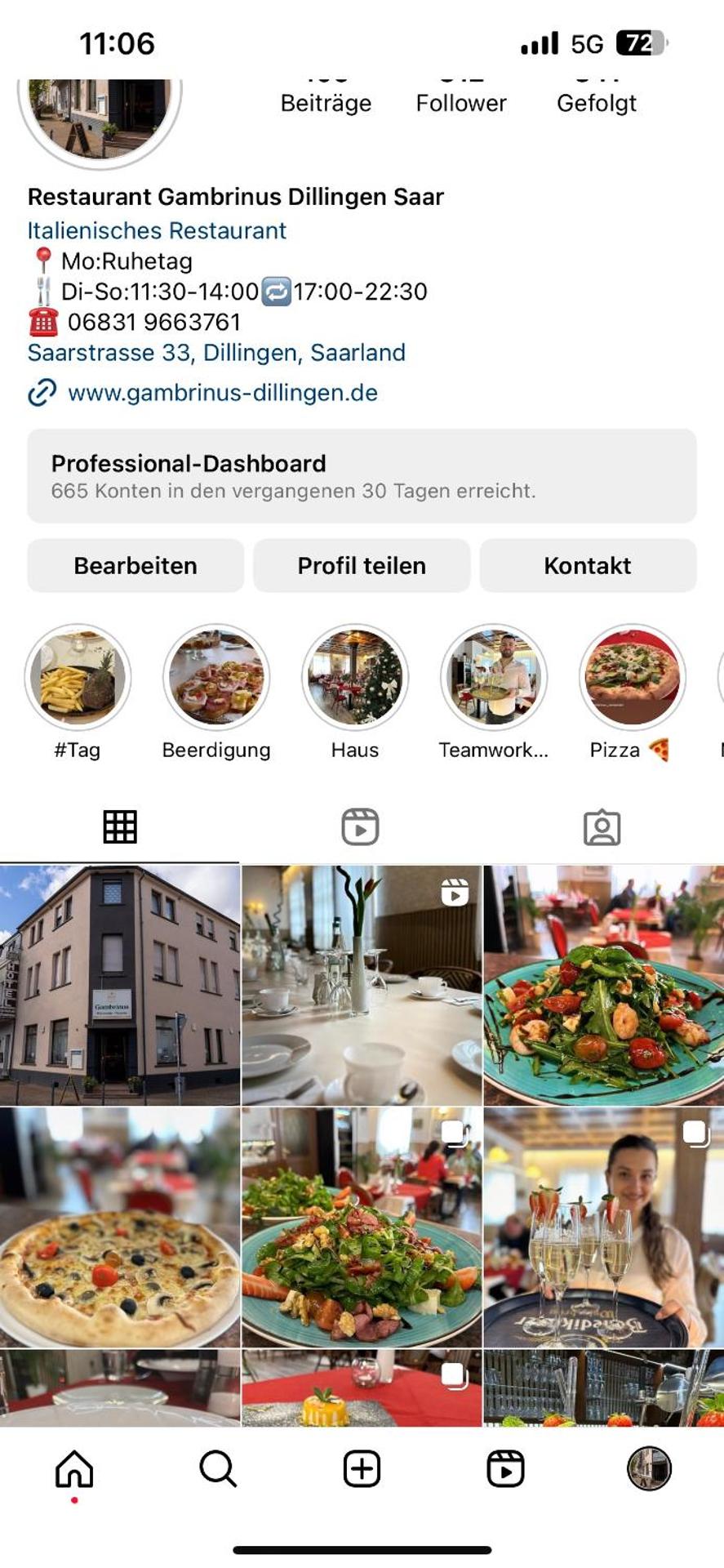
Task: Open the tagged photos tab
Action: click(x=603, y=826)
